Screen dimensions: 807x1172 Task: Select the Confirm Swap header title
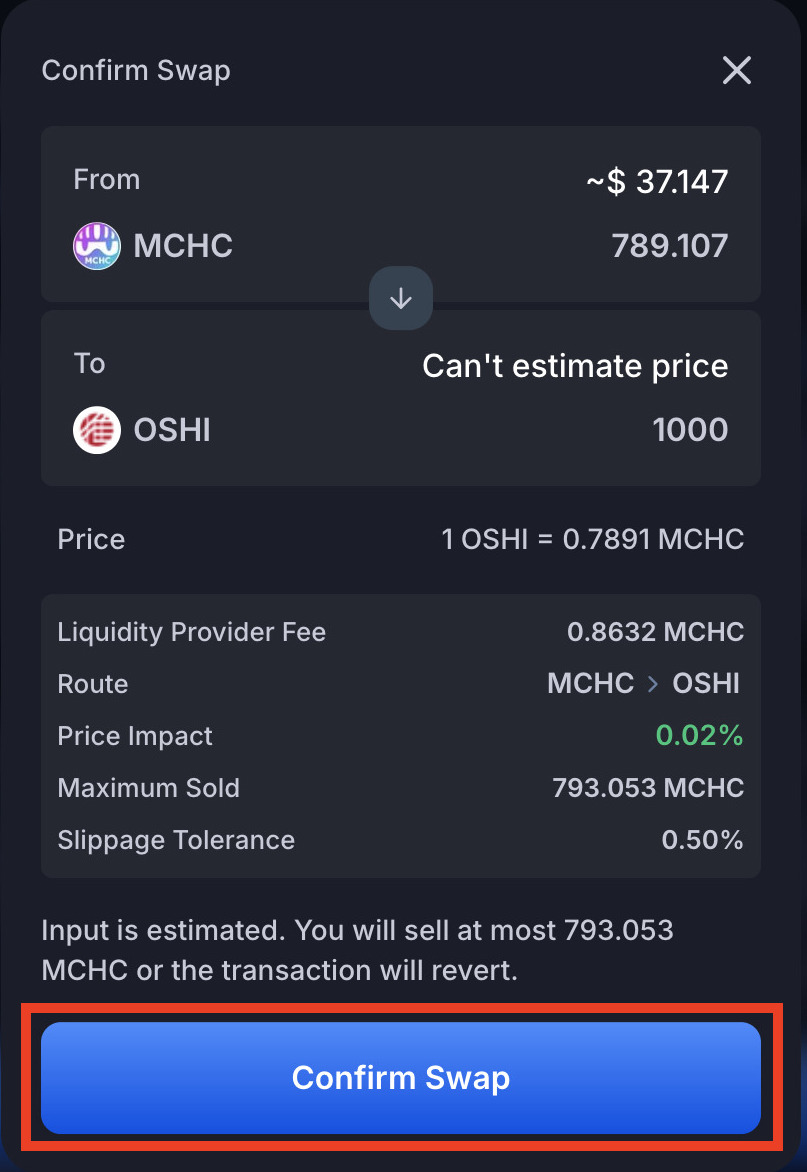click(x=136, y=70)
